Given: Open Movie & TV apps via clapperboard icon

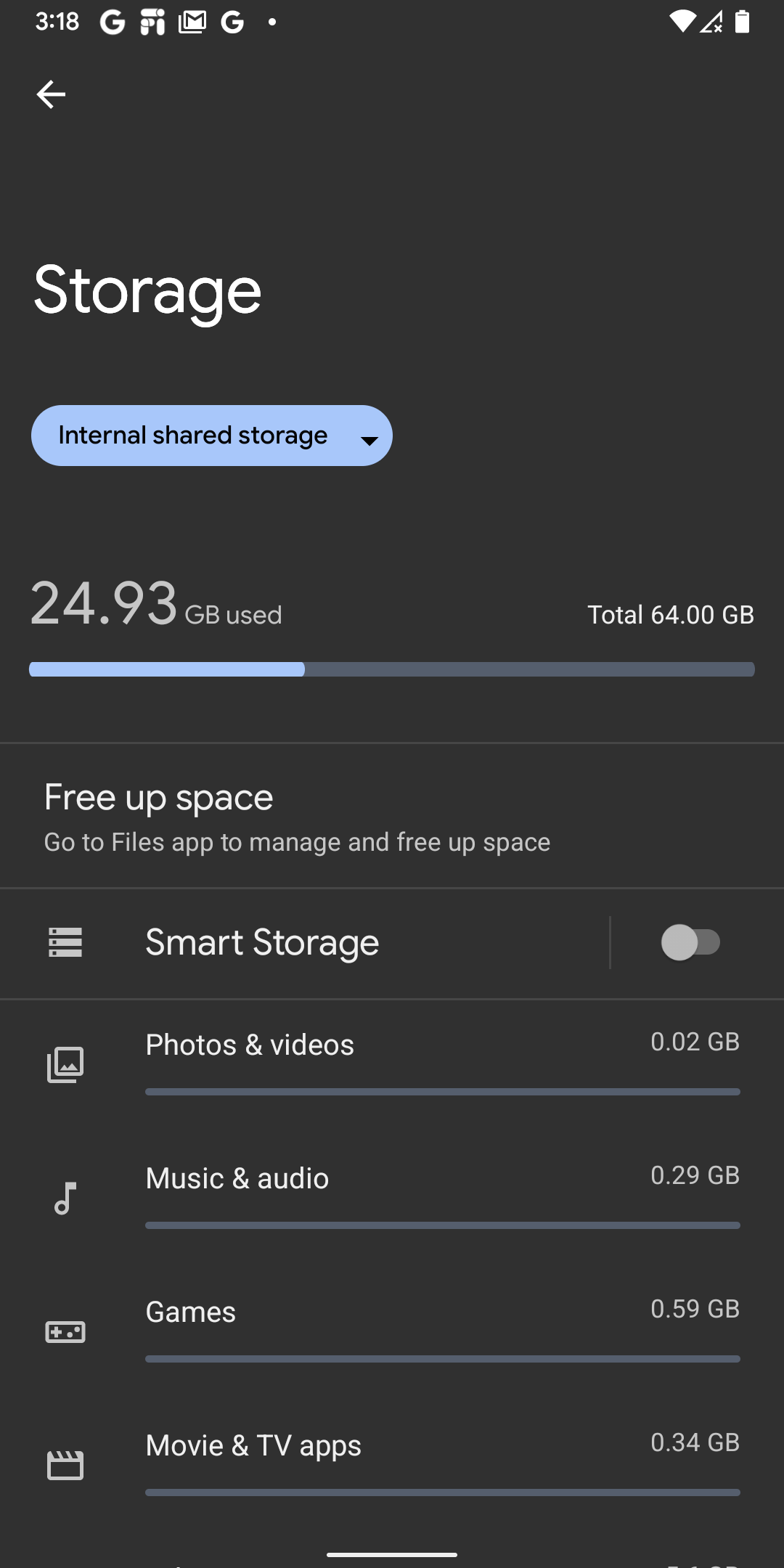Looking at the screenshot, I should pyautogui.click(x=65, y=1463).
